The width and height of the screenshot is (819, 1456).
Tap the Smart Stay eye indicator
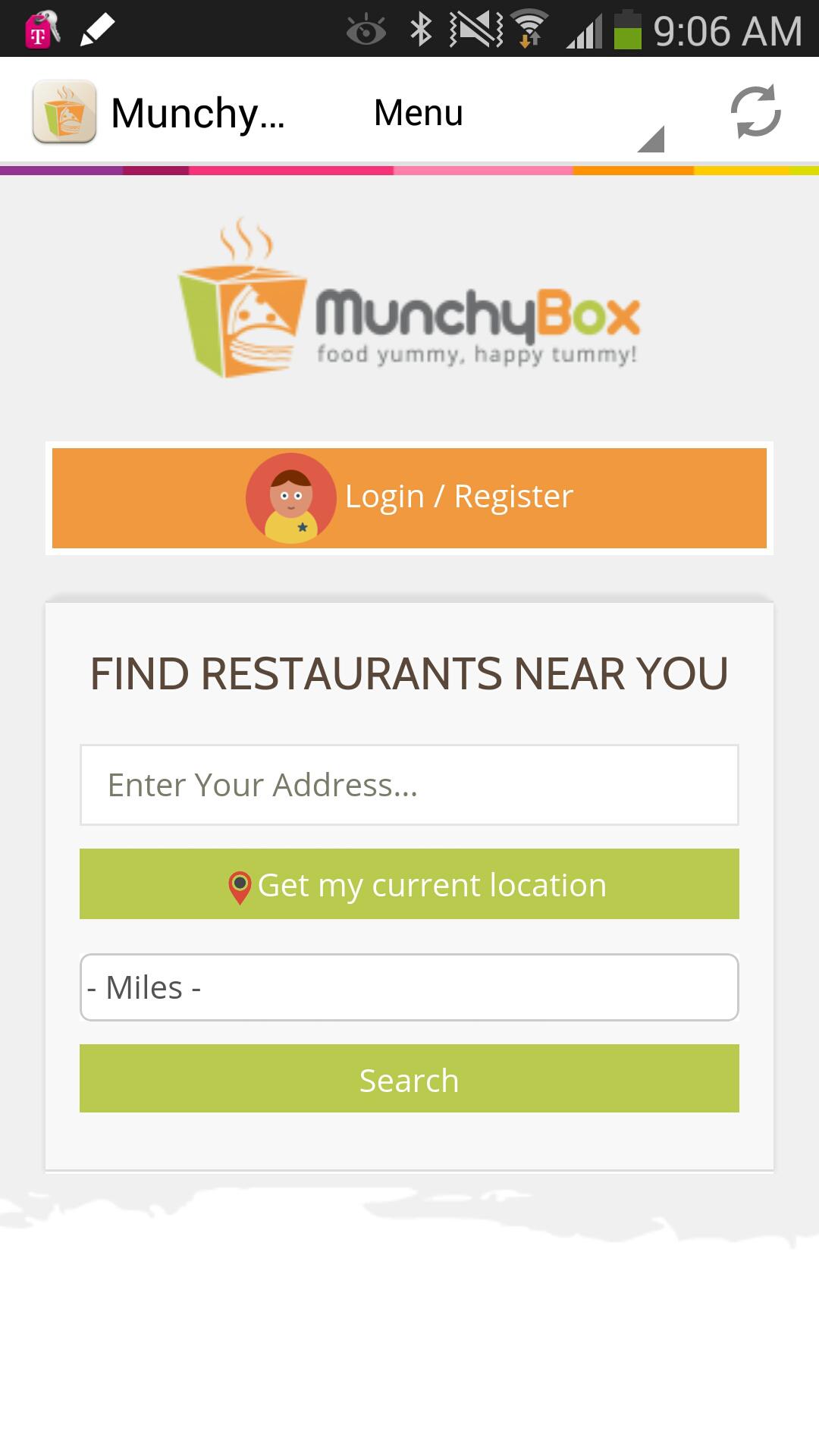pyautogui.click(x=367, y=27)
